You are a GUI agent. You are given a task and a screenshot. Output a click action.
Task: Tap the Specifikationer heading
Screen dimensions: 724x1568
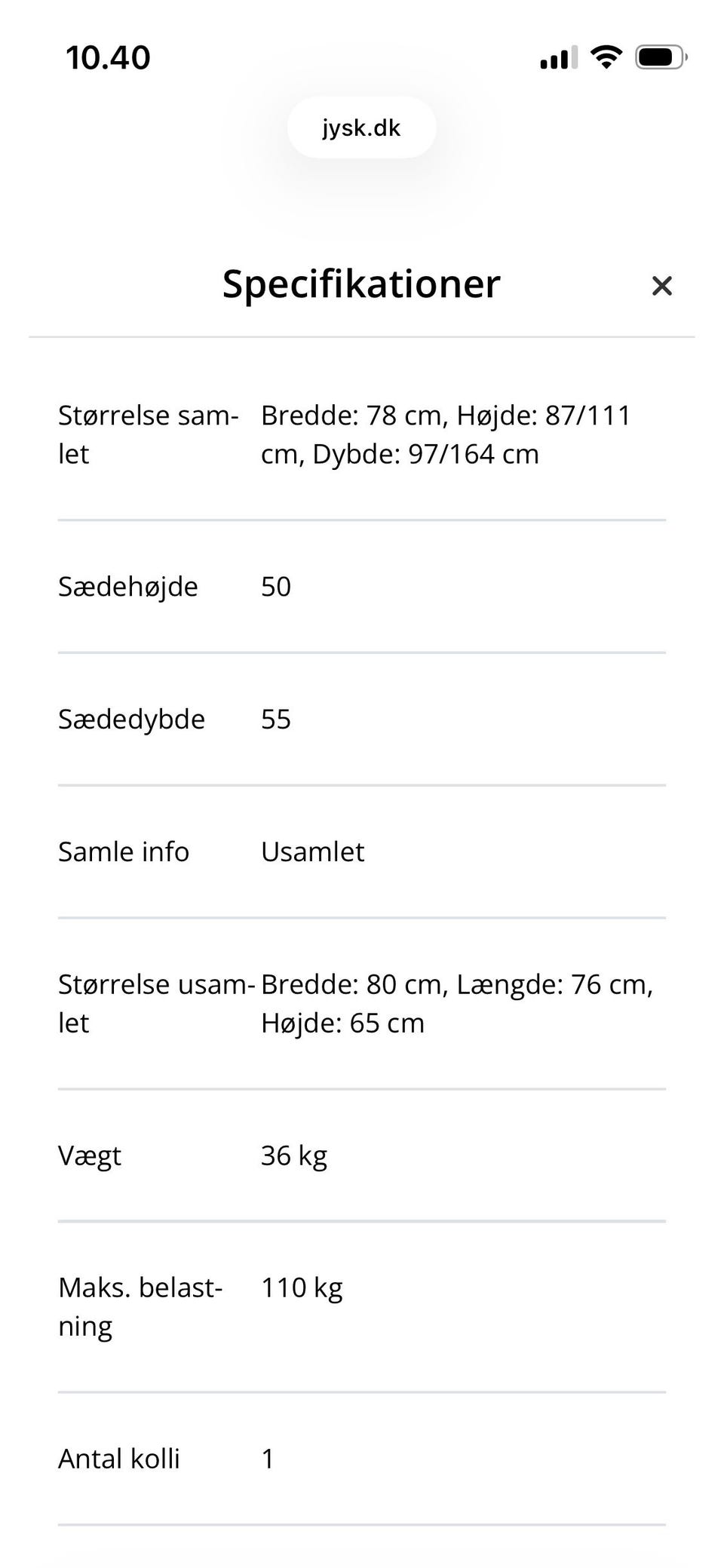click(361, 284)
